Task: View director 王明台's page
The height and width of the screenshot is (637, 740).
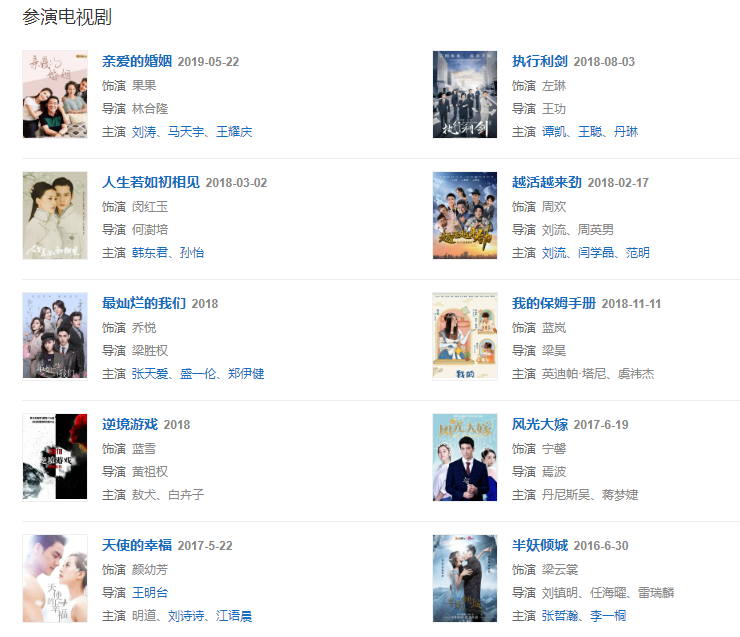Action: pos(150,593)
